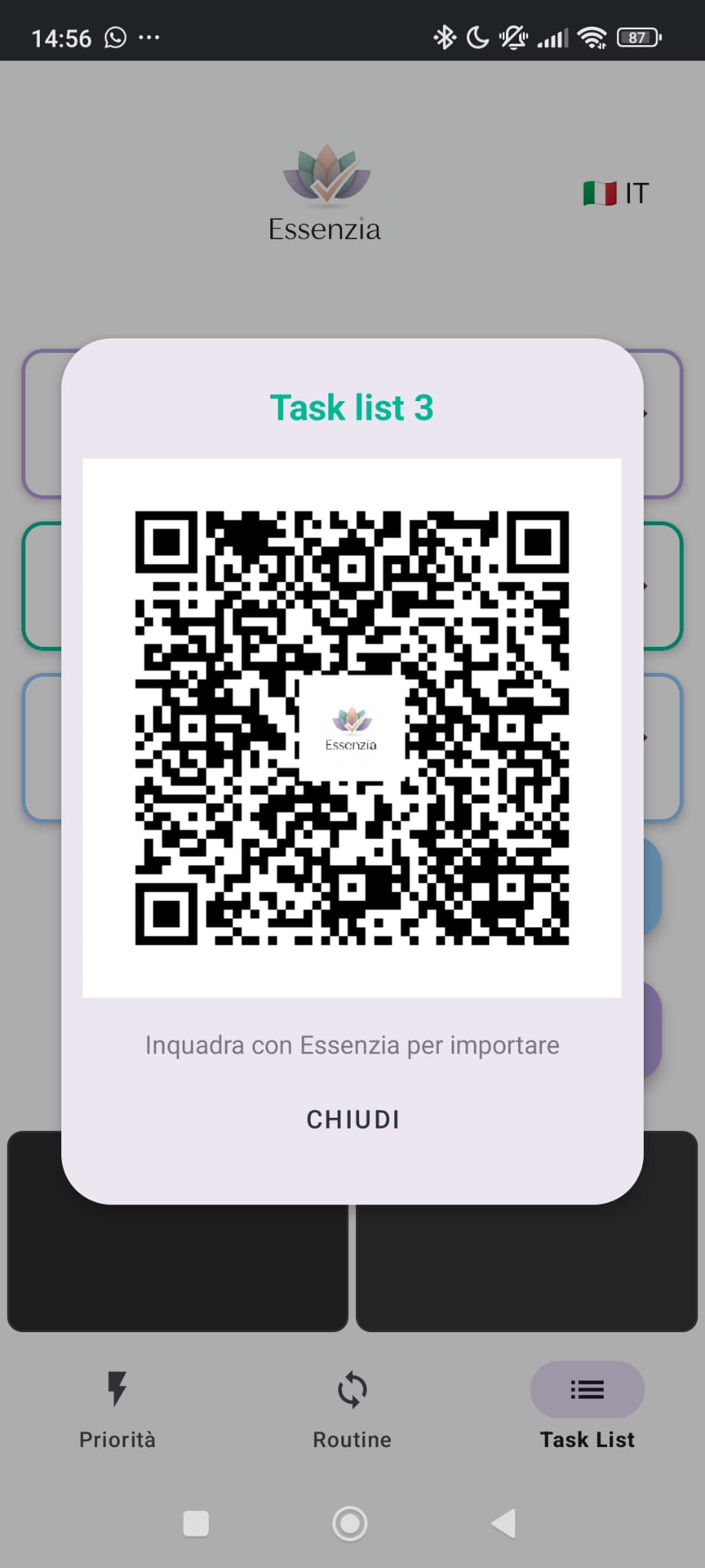Select the Task List tab

[x=587, y=1410]
